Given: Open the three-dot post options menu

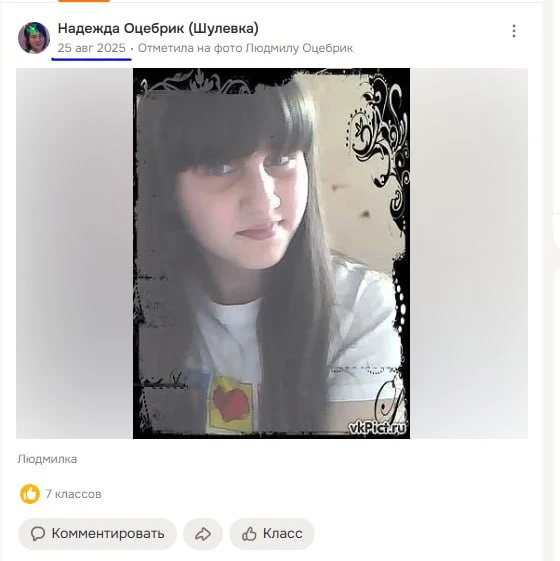Looking at the screenshot, I should click(x=513, y=31).
